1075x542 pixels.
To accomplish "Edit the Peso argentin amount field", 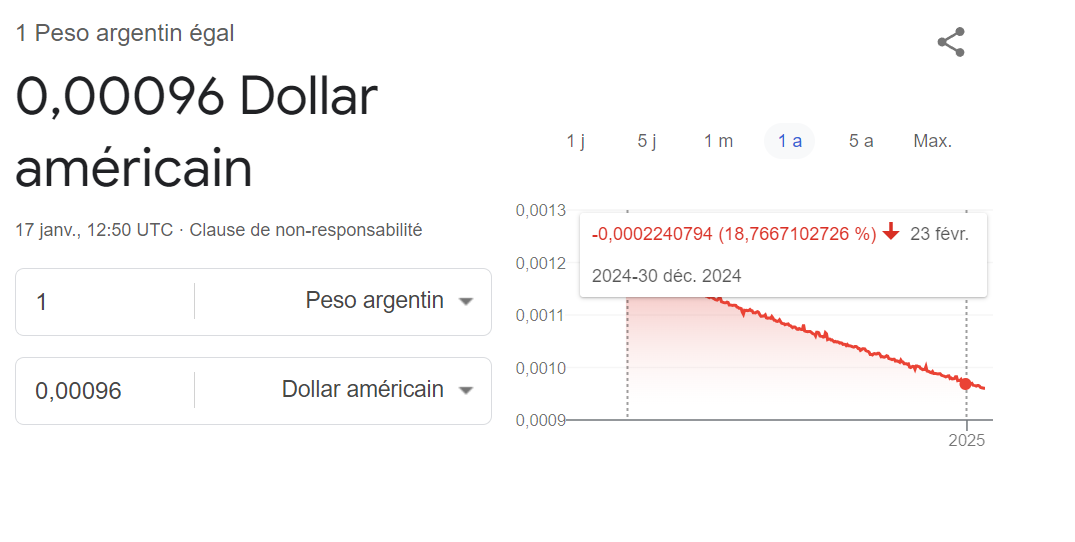I will (105, 301).
